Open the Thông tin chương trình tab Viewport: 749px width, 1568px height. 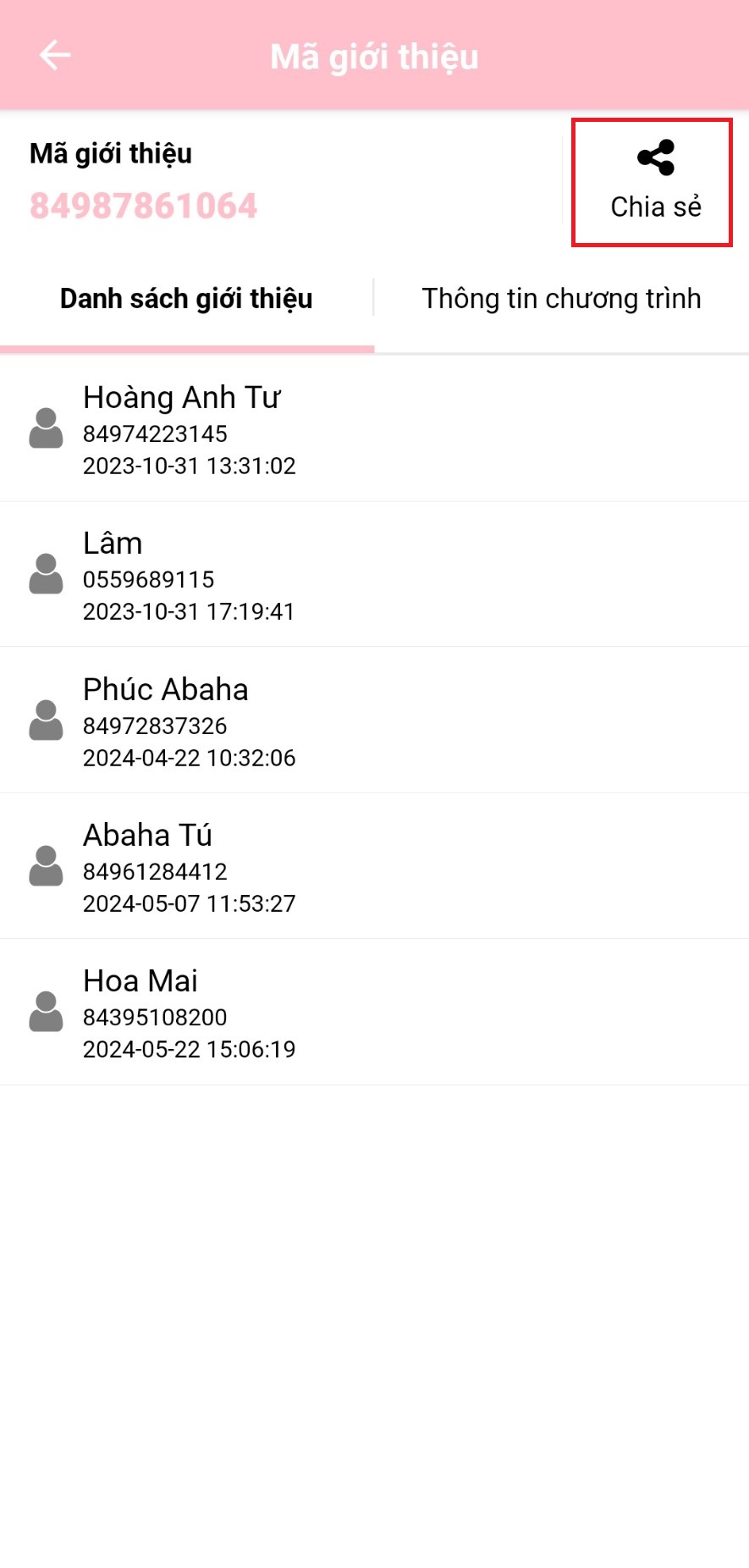pos(561,299)
